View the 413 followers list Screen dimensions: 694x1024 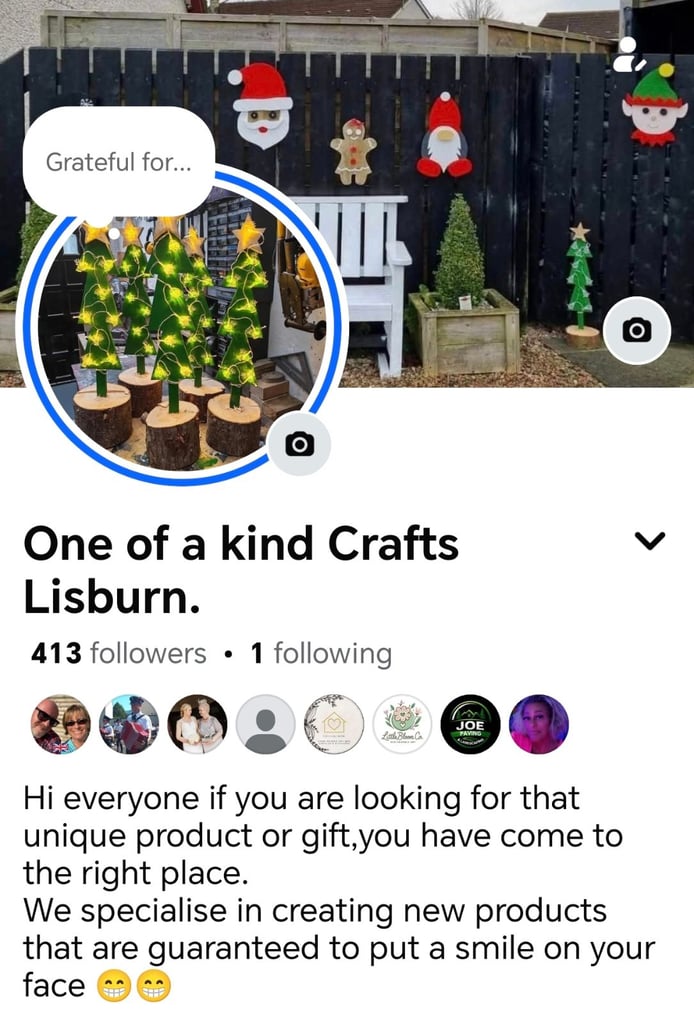tap(118, 654)
